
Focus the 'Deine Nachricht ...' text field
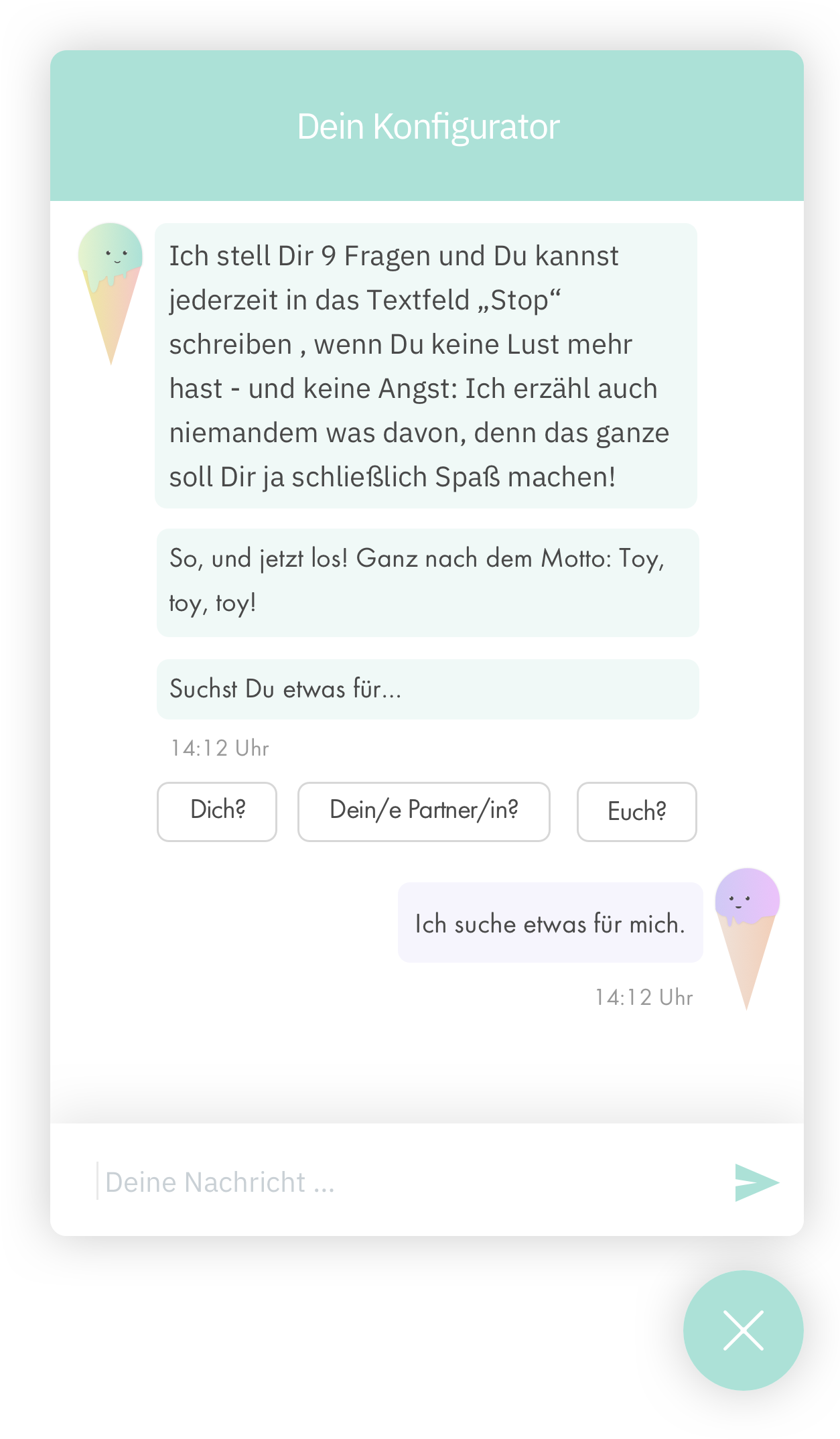click(x=402, y=1182)
